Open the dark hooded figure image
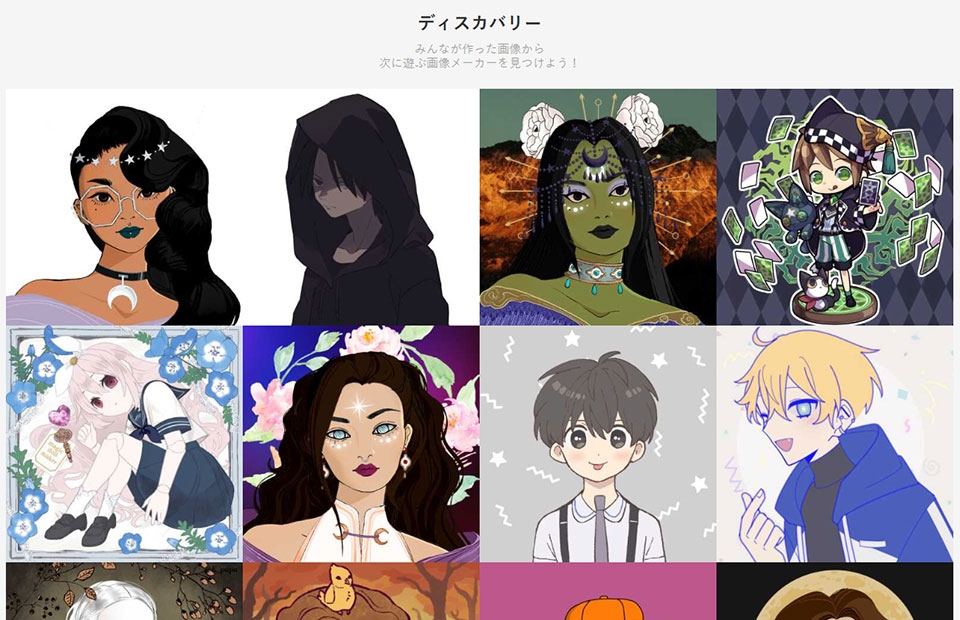 point(361,207)
